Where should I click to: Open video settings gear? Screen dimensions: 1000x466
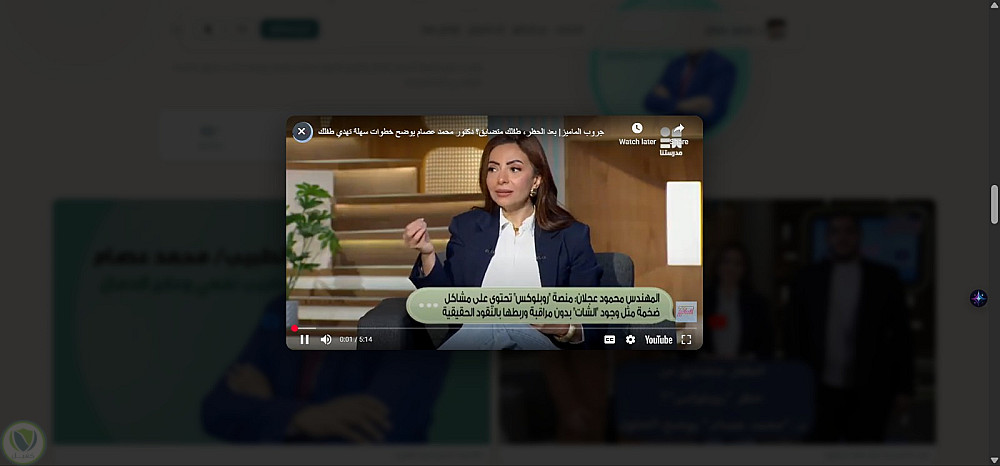pos(630,339)
